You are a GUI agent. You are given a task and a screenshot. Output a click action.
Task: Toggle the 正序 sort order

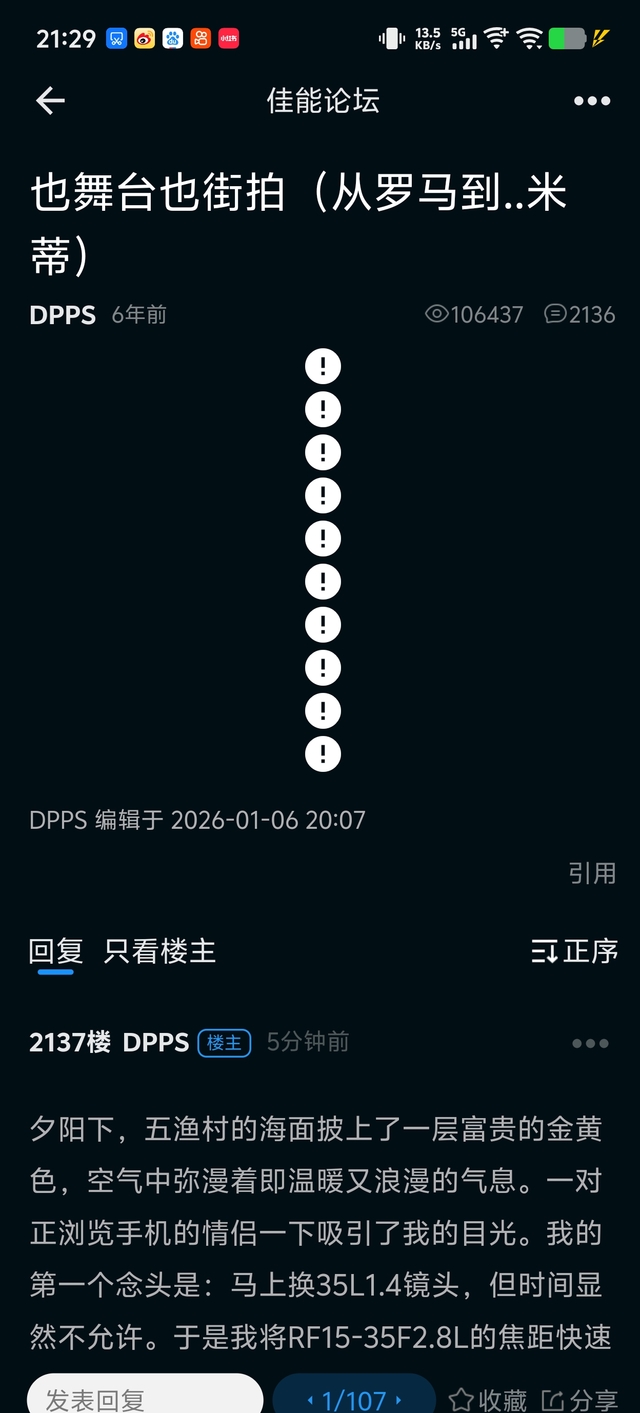575,951
